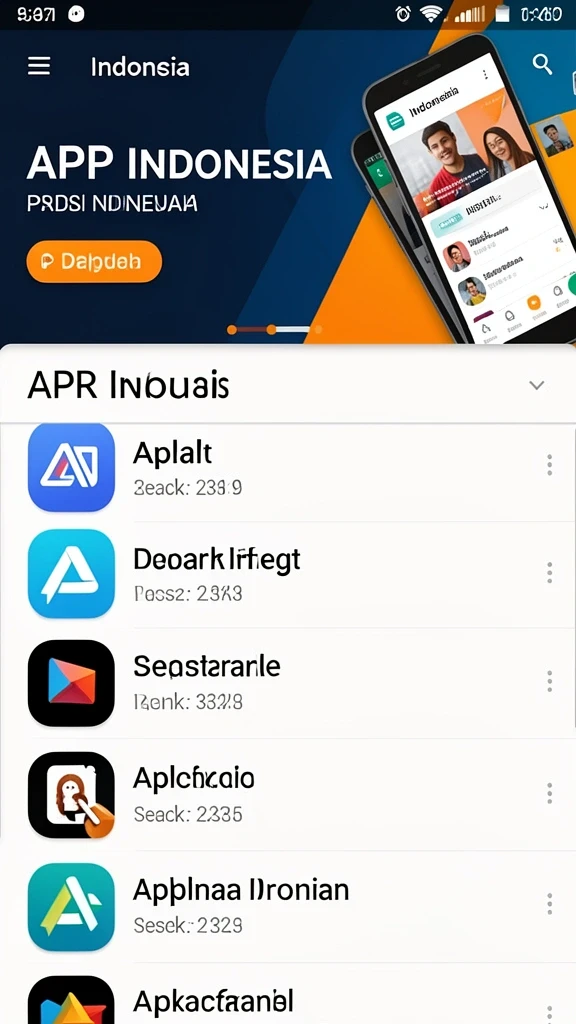This screenshot has height=1024, width=576.
Task: Tap the banner carousel page indicator
Action: click(274, 330)
